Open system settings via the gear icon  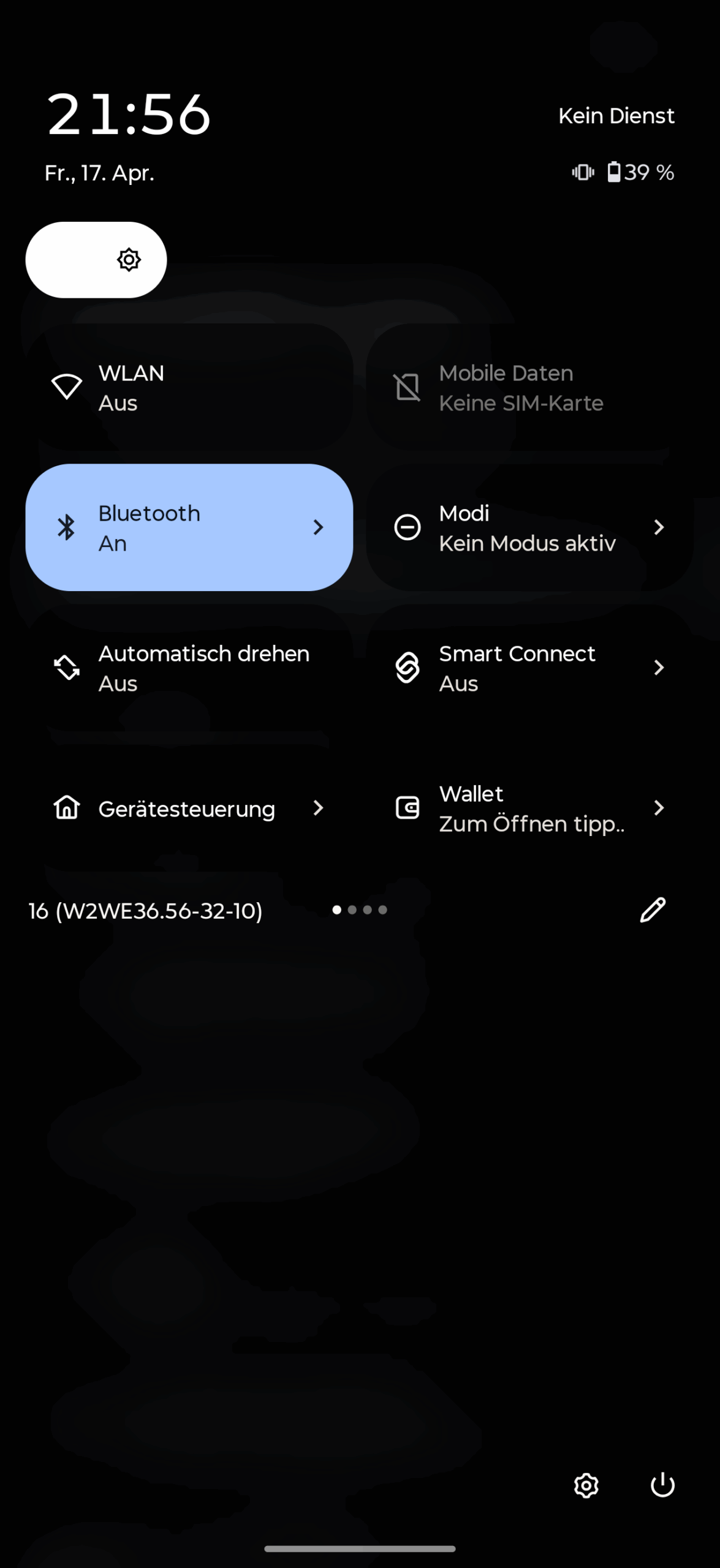click(586, 1485)
